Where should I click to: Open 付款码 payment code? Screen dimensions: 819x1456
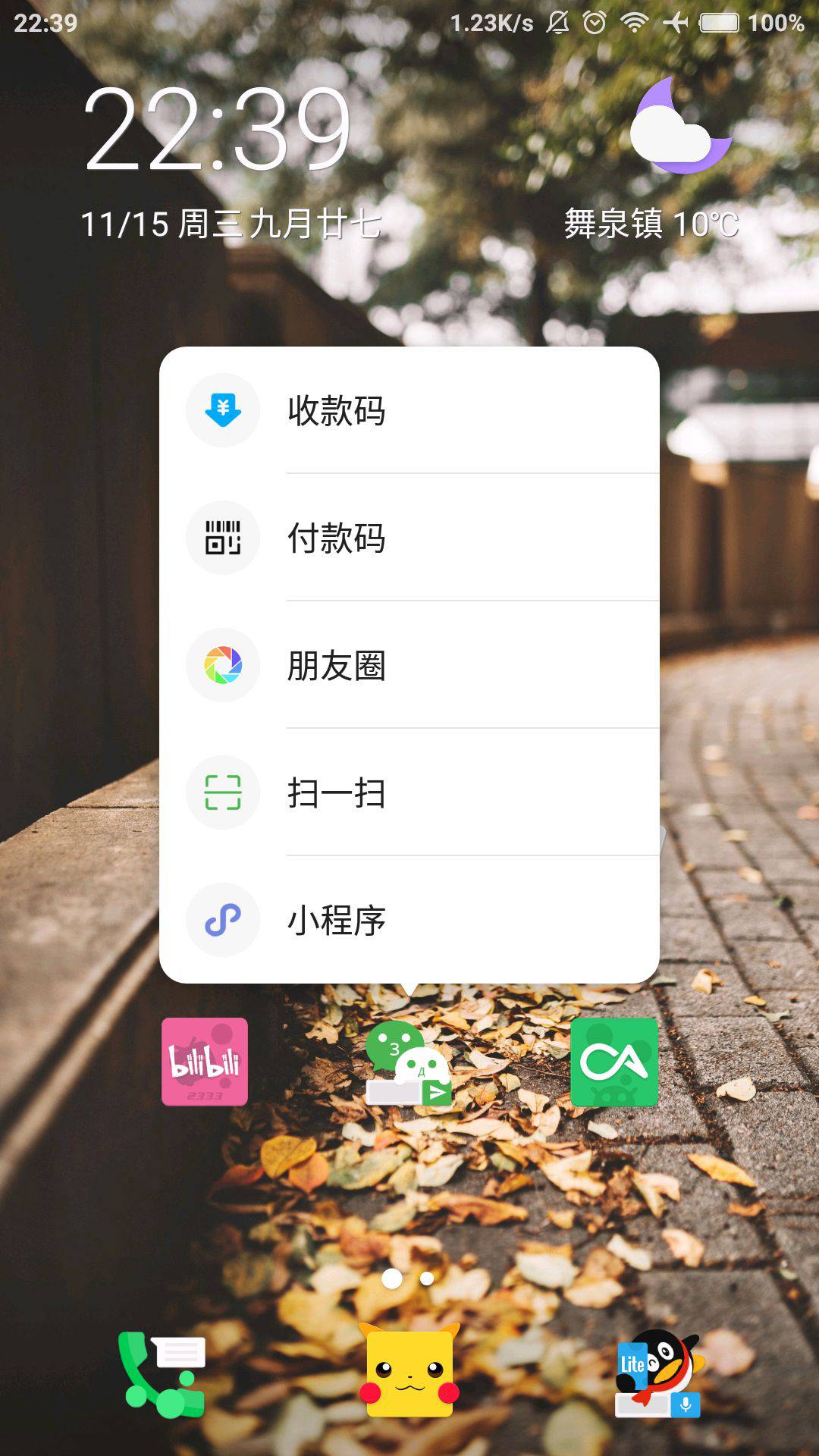coord(409,538)
